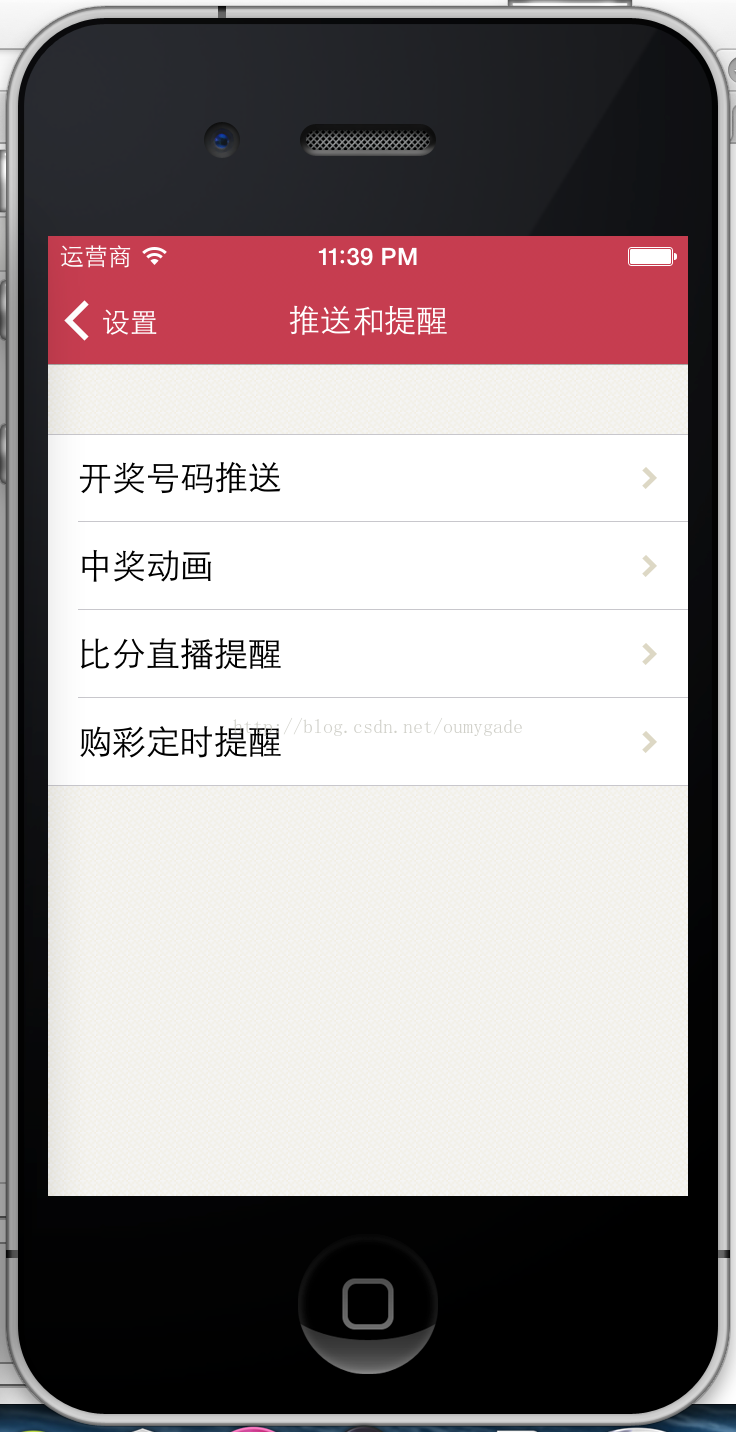Open 购彩定时提醒 option

[x=367, y=742]
